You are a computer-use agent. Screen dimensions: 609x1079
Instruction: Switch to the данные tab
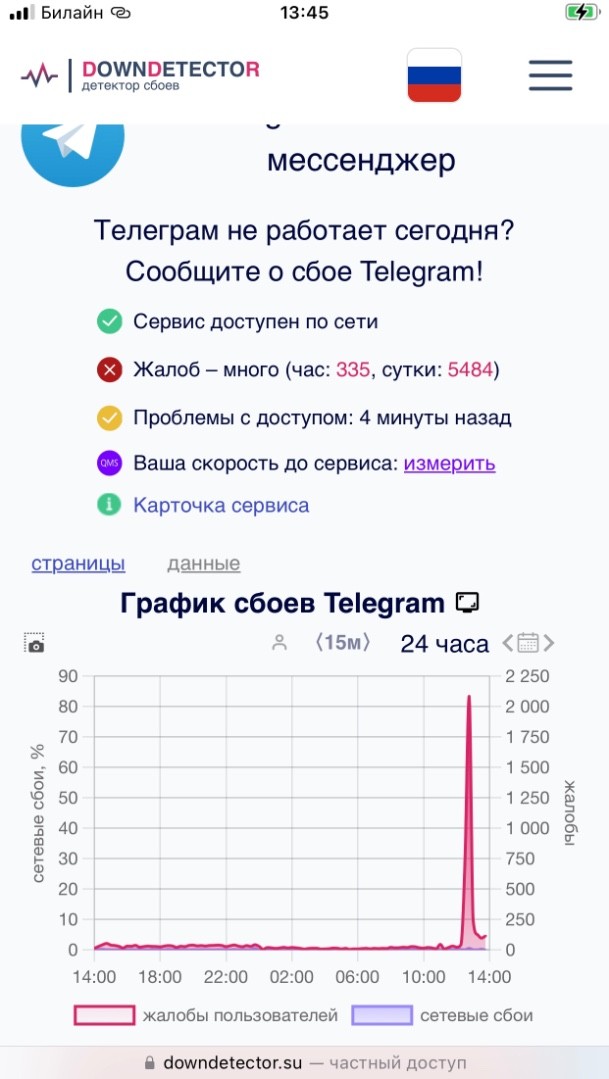point(204,564)
